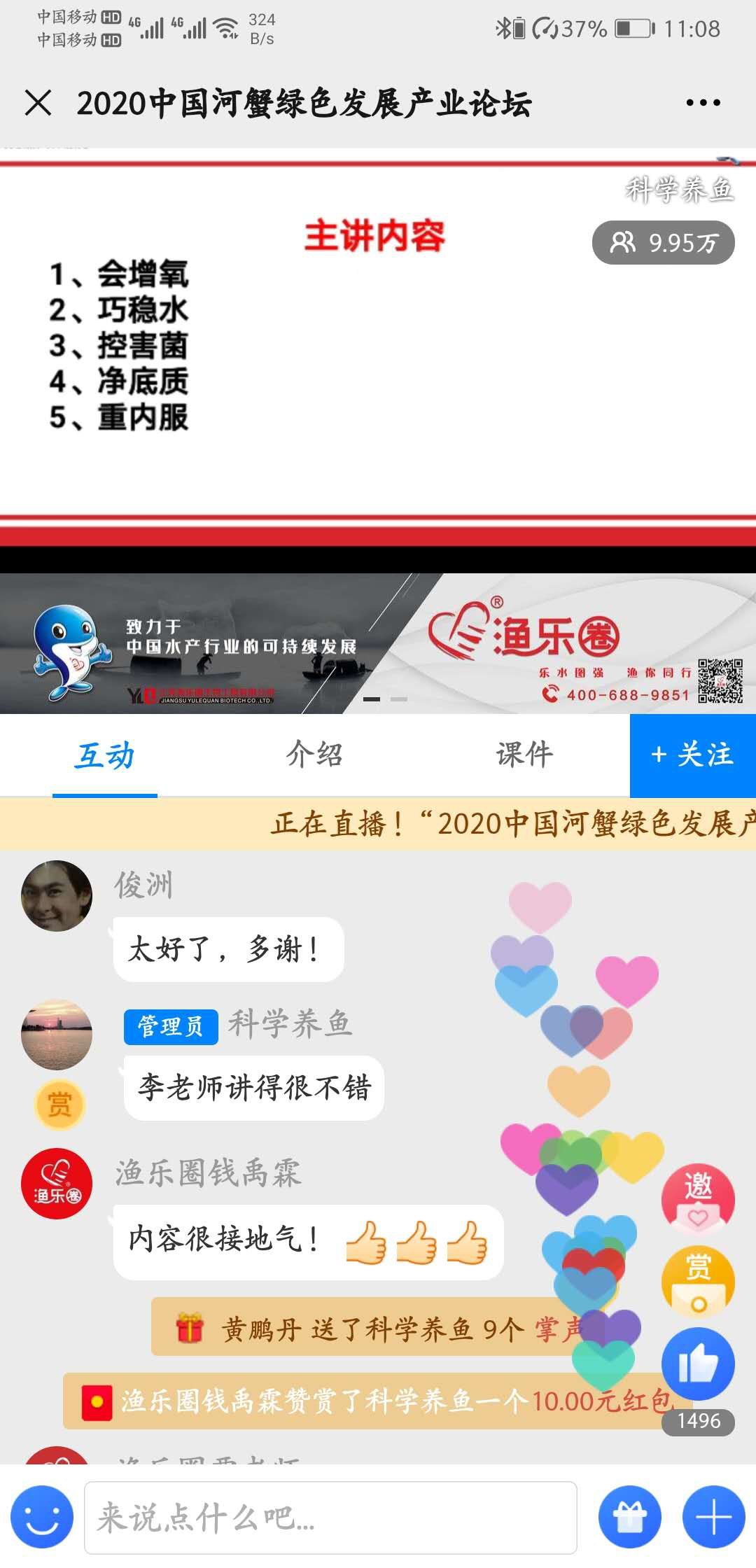The image size is (756, 1568).
Task: Open 渔乐圈钱禹霖's avatar
Action: (x=57, y=1183)
